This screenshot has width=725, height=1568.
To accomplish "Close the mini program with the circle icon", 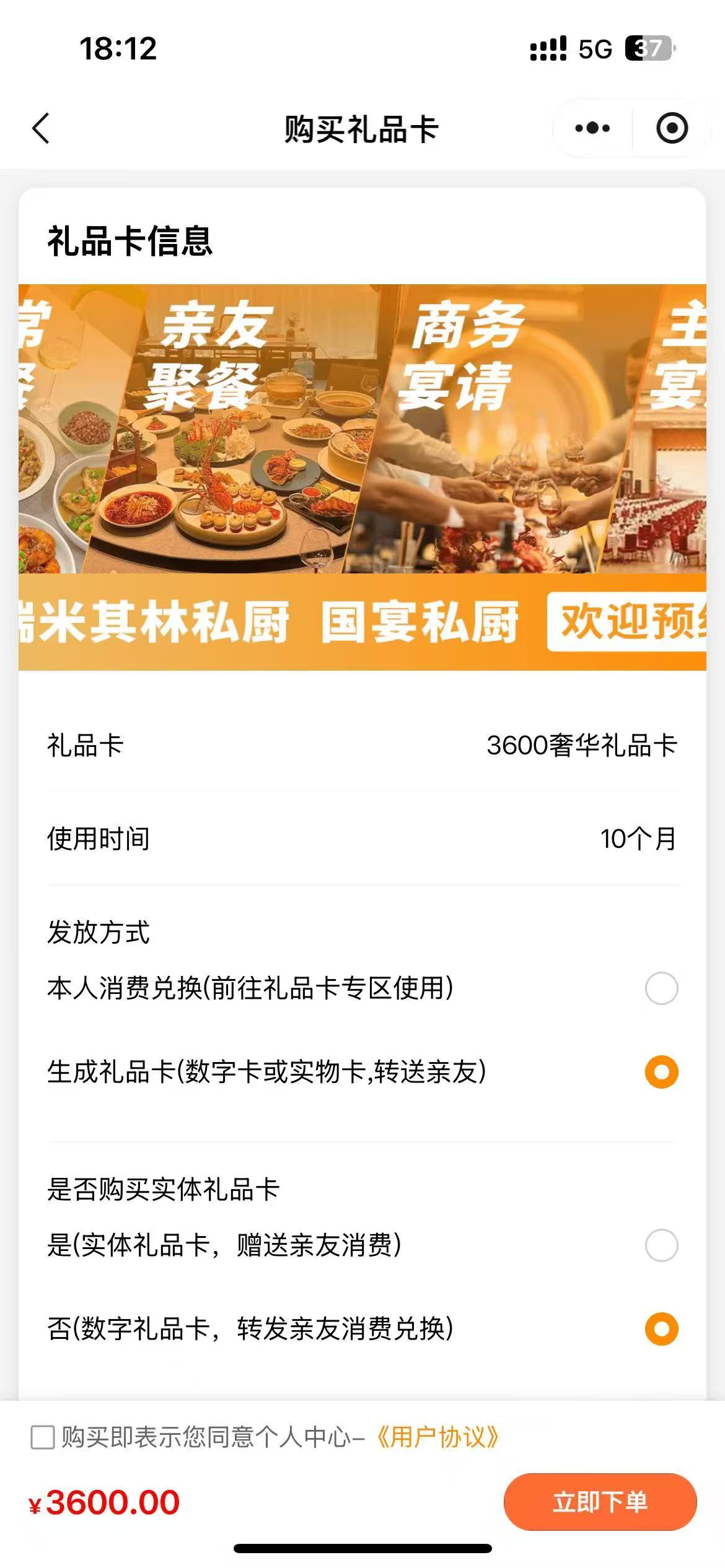I will [672, 129].
